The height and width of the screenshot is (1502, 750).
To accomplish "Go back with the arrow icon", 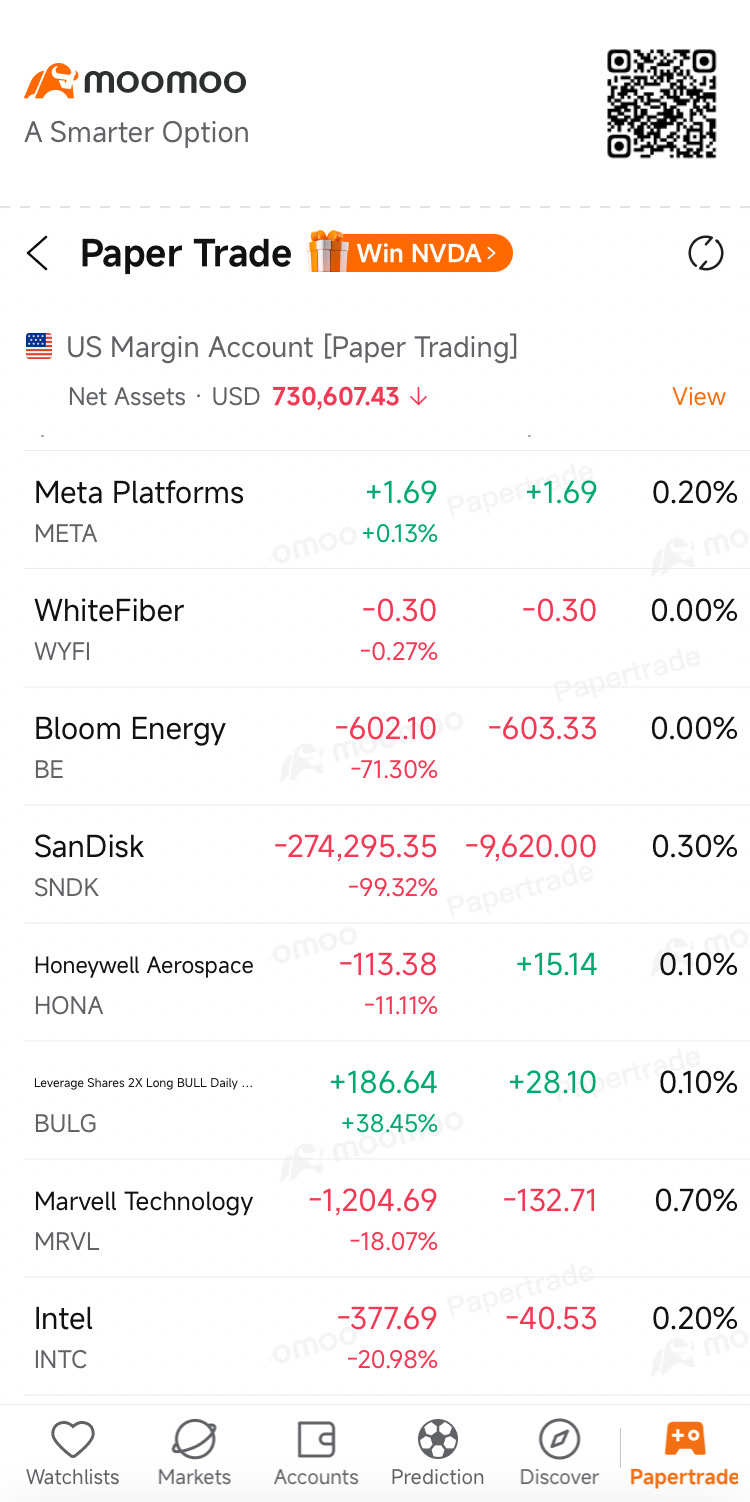I will click(38, 254).
